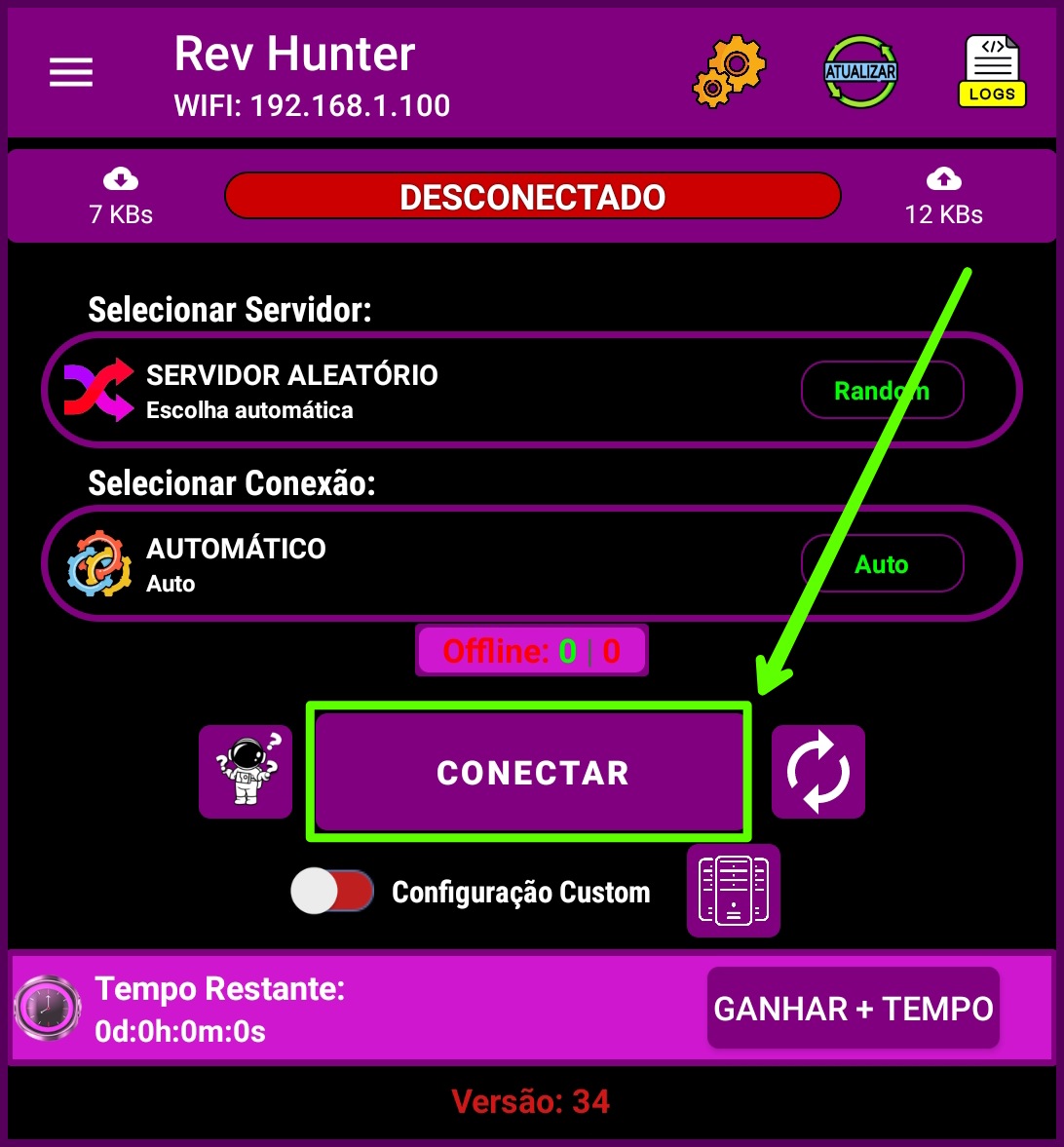Open the settings gears icon
This screenshot has height=1147, width=1064.
(729, 71)
